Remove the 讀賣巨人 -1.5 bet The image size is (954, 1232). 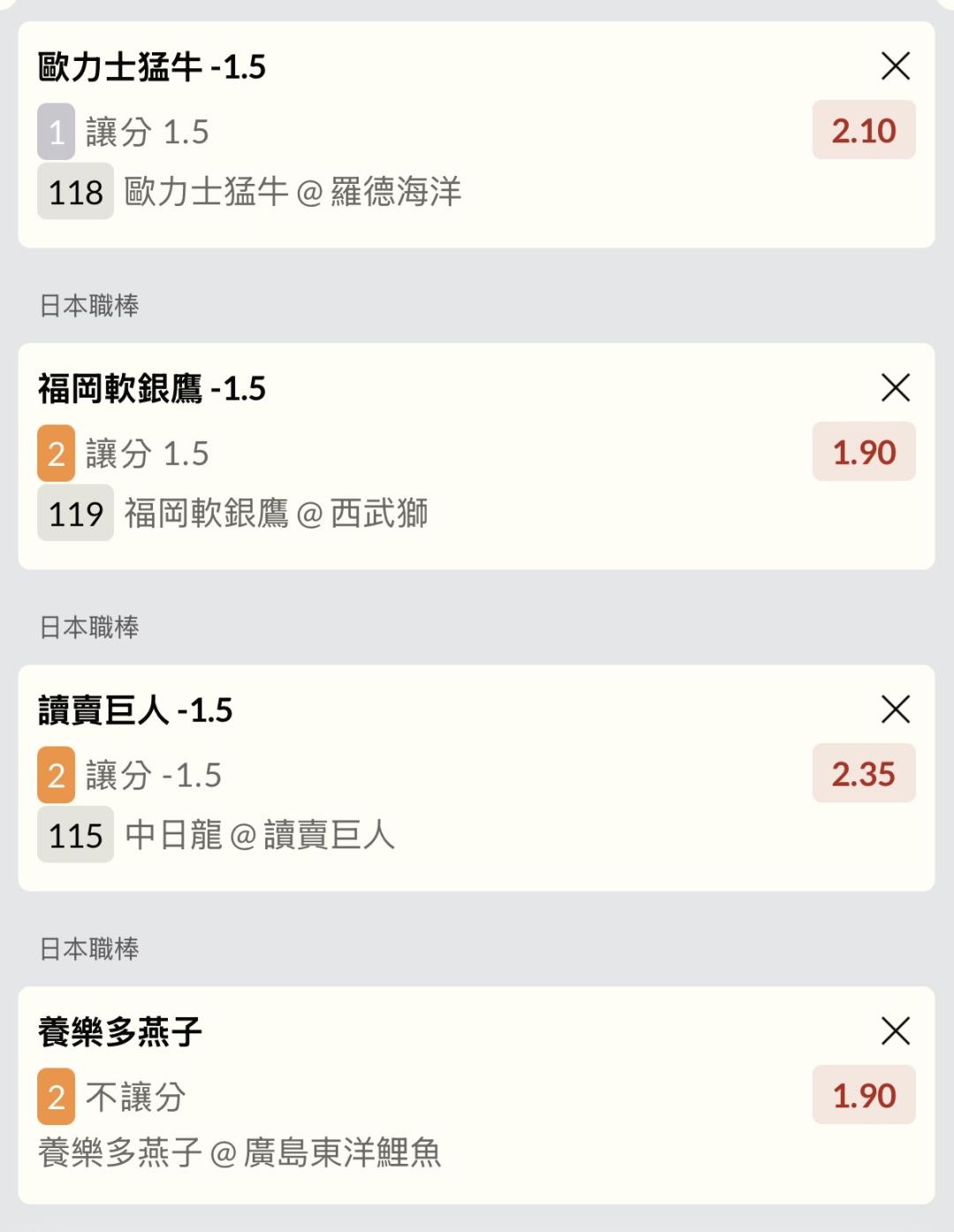pos(895,710)
